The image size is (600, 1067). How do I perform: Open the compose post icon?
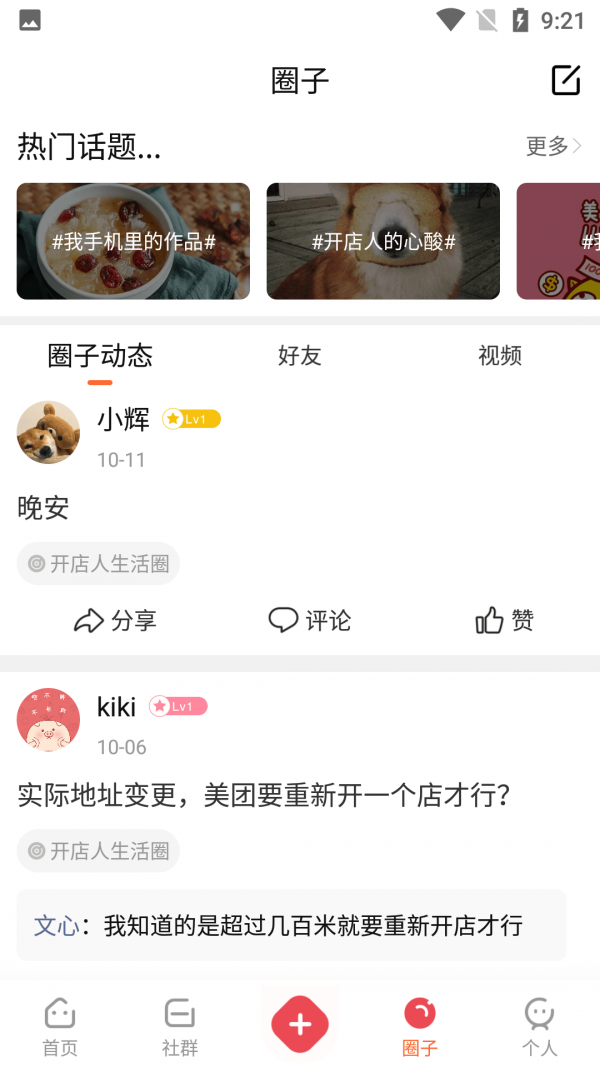pos(565,80)
